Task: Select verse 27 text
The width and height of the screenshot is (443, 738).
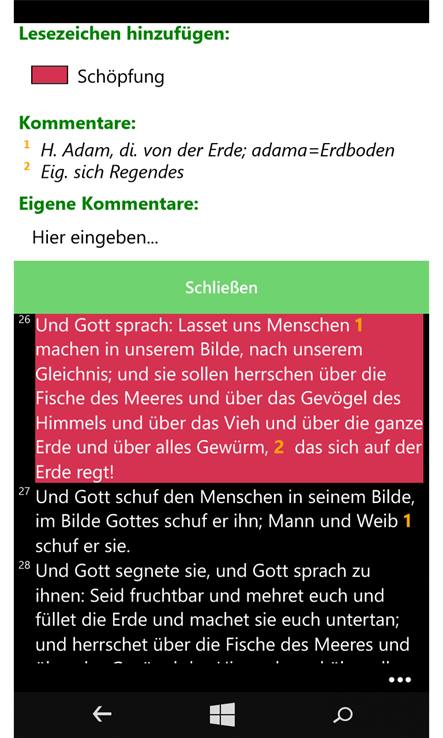Action: tap(225, 521)
